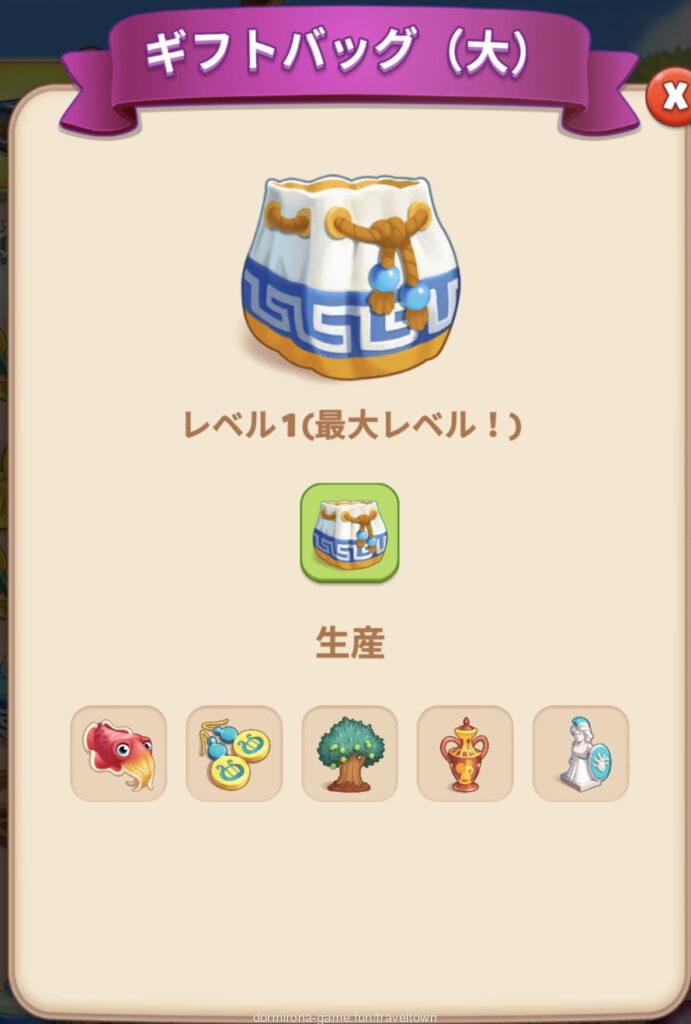The height and width of the screenshot is (1024, 691).
Task: Open the fruit tree item tile
Action: [350, 753]
